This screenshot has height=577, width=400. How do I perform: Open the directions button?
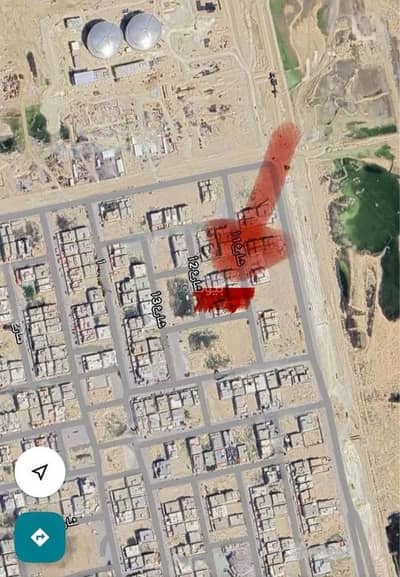[x=40, y=537]
